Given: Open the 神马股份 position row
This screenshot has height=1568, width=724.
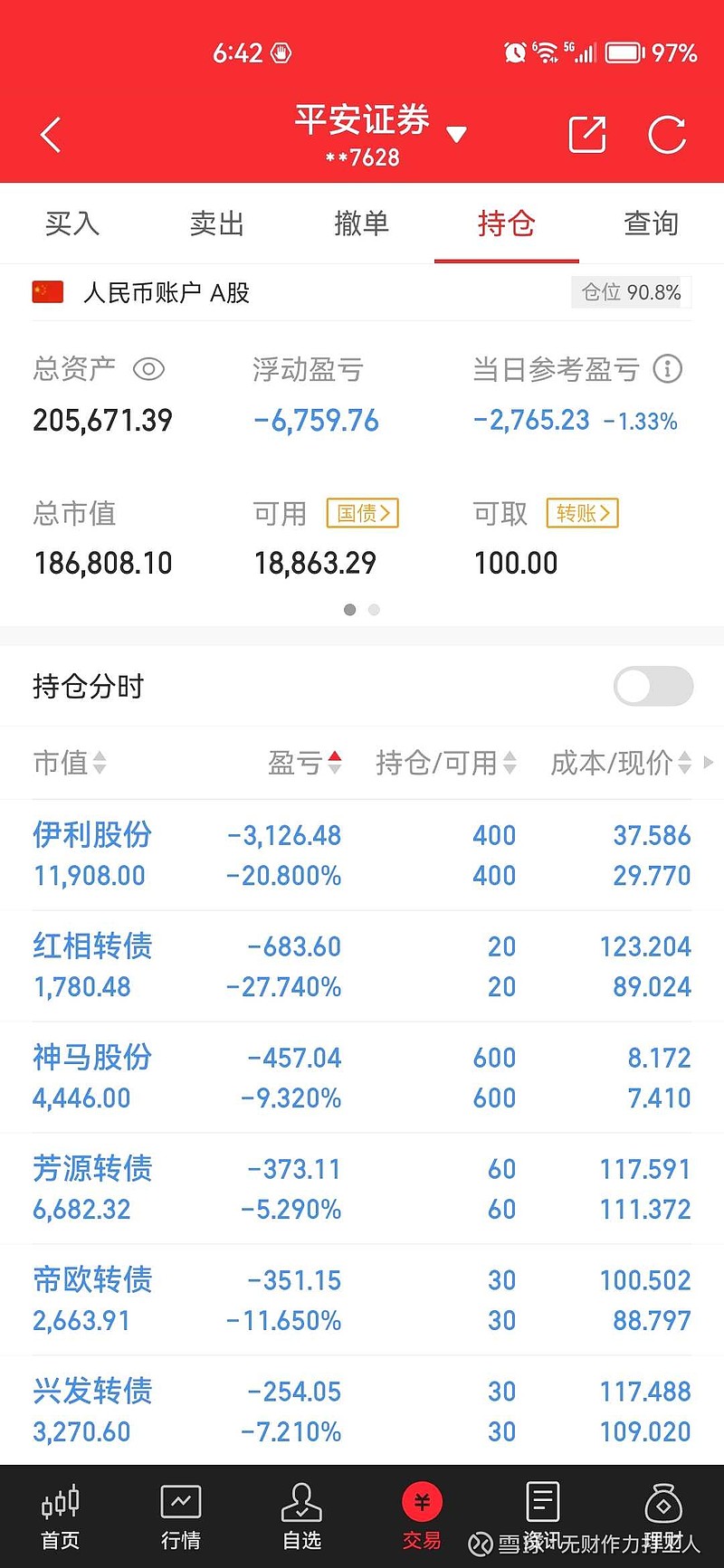Looking at the screenshot, I should tap(362, 1078).
